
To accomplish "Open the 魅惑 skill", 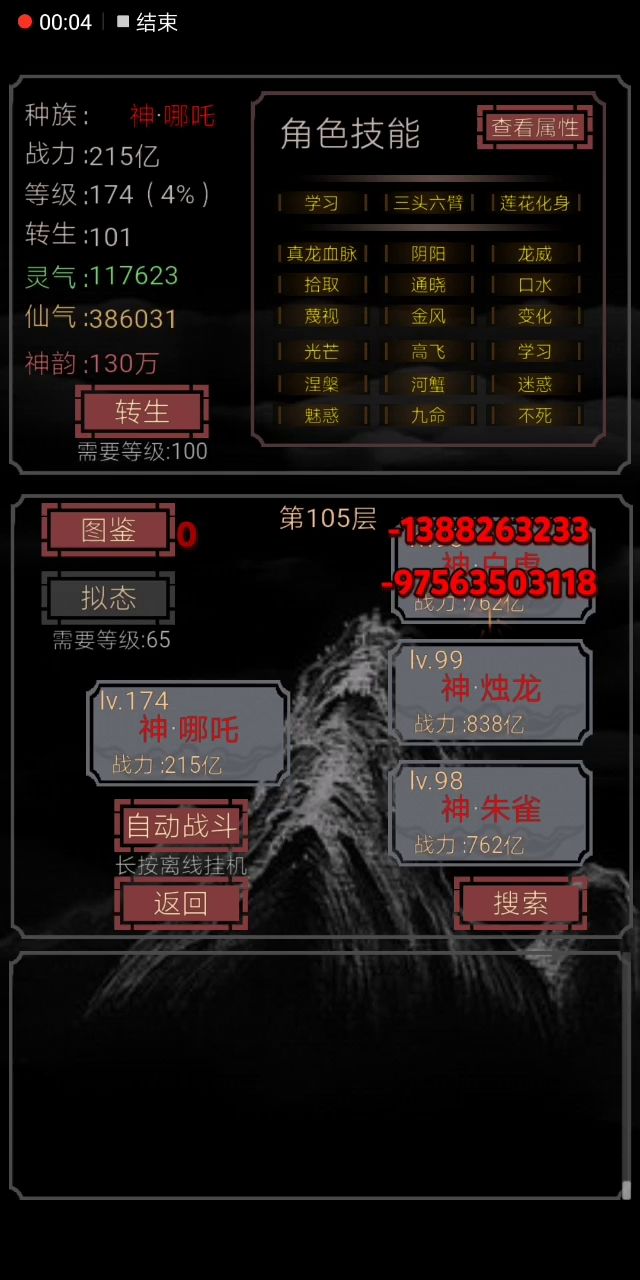I will point(321,415).
